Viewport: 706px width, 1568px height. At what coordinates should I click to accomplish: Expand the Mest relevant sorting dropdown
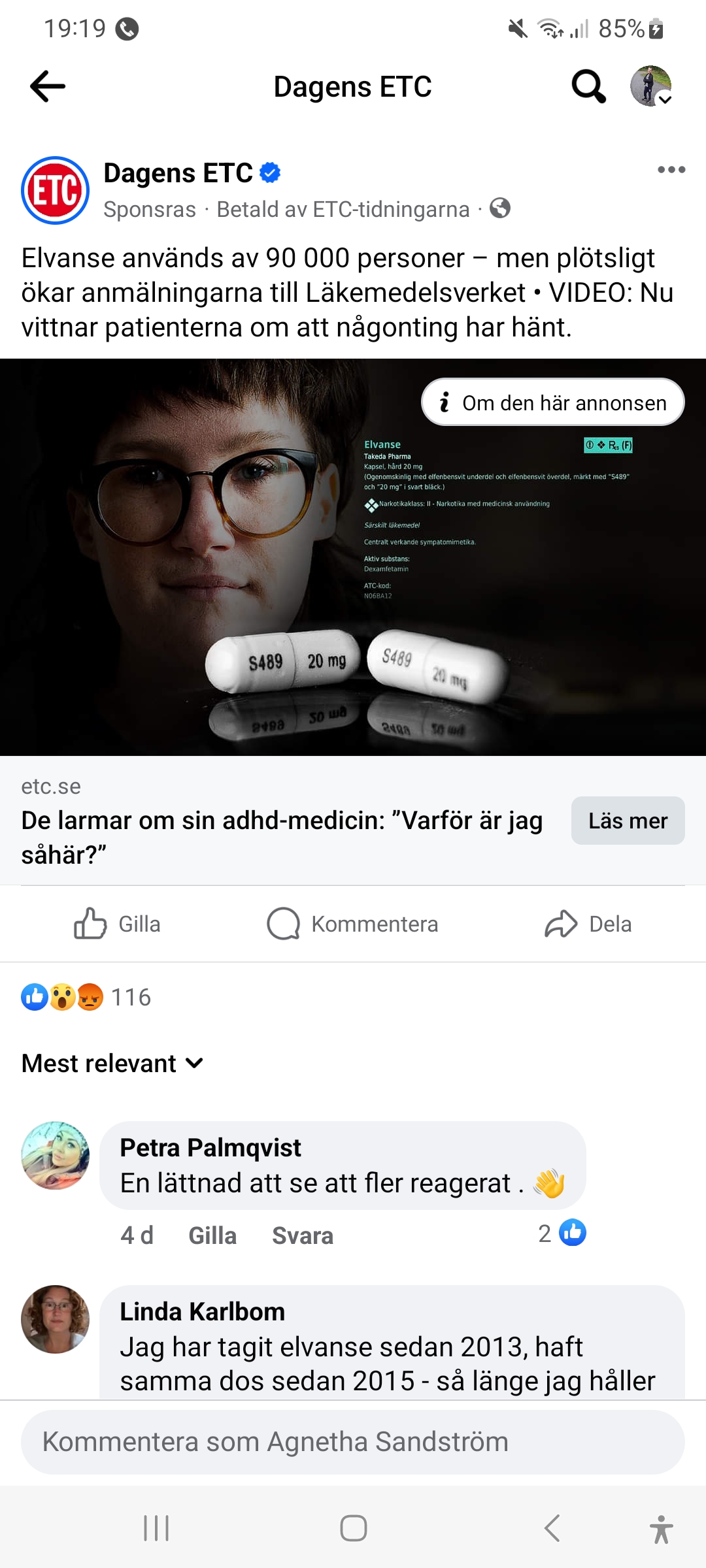tap(112, 1064)
